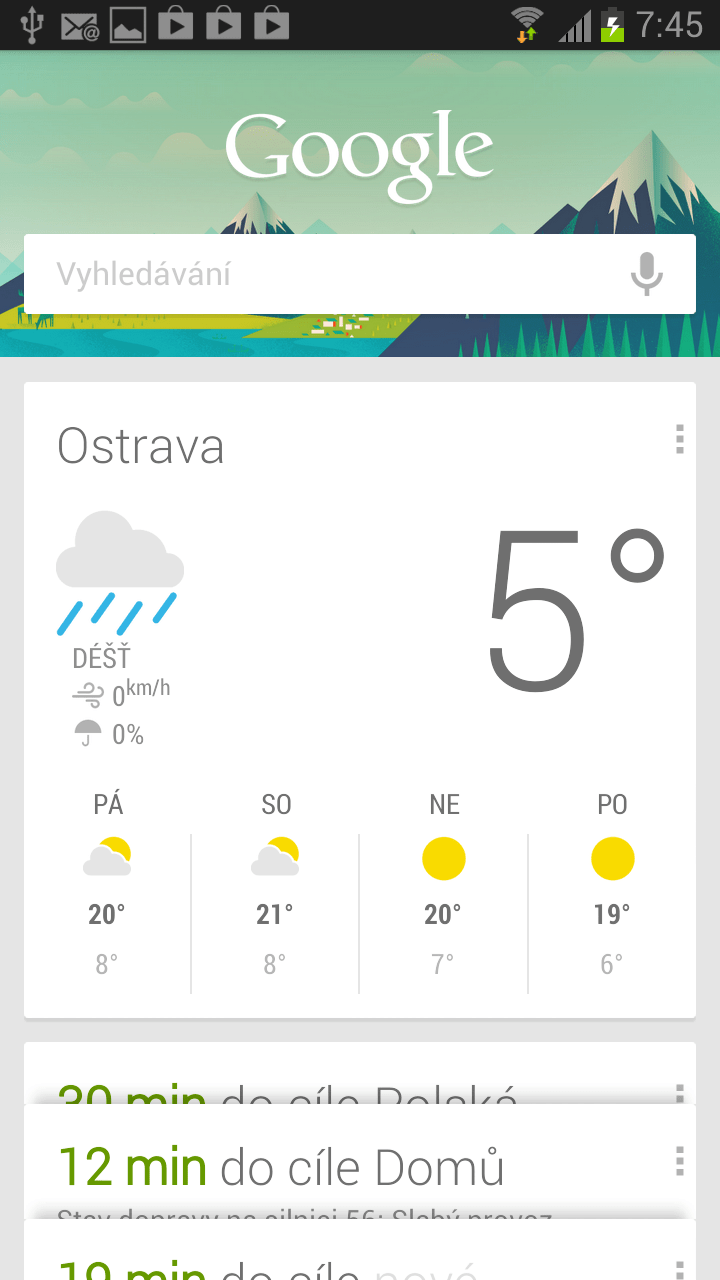Image resolution: width=720 pixels, height=1280 pixels.
Task: Start voice search with the microphone
Action: pos(647,274)
